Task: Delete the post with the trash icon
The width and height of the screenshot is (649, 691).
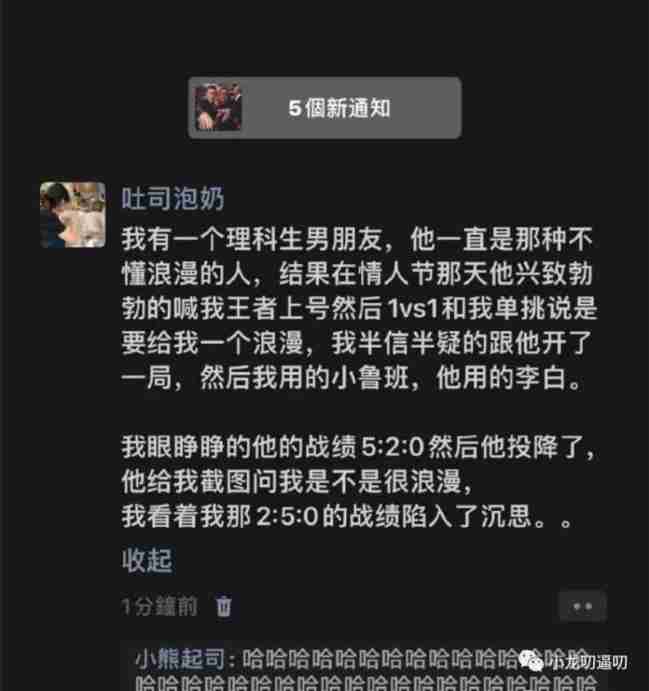Action: [x=225, y=606]
